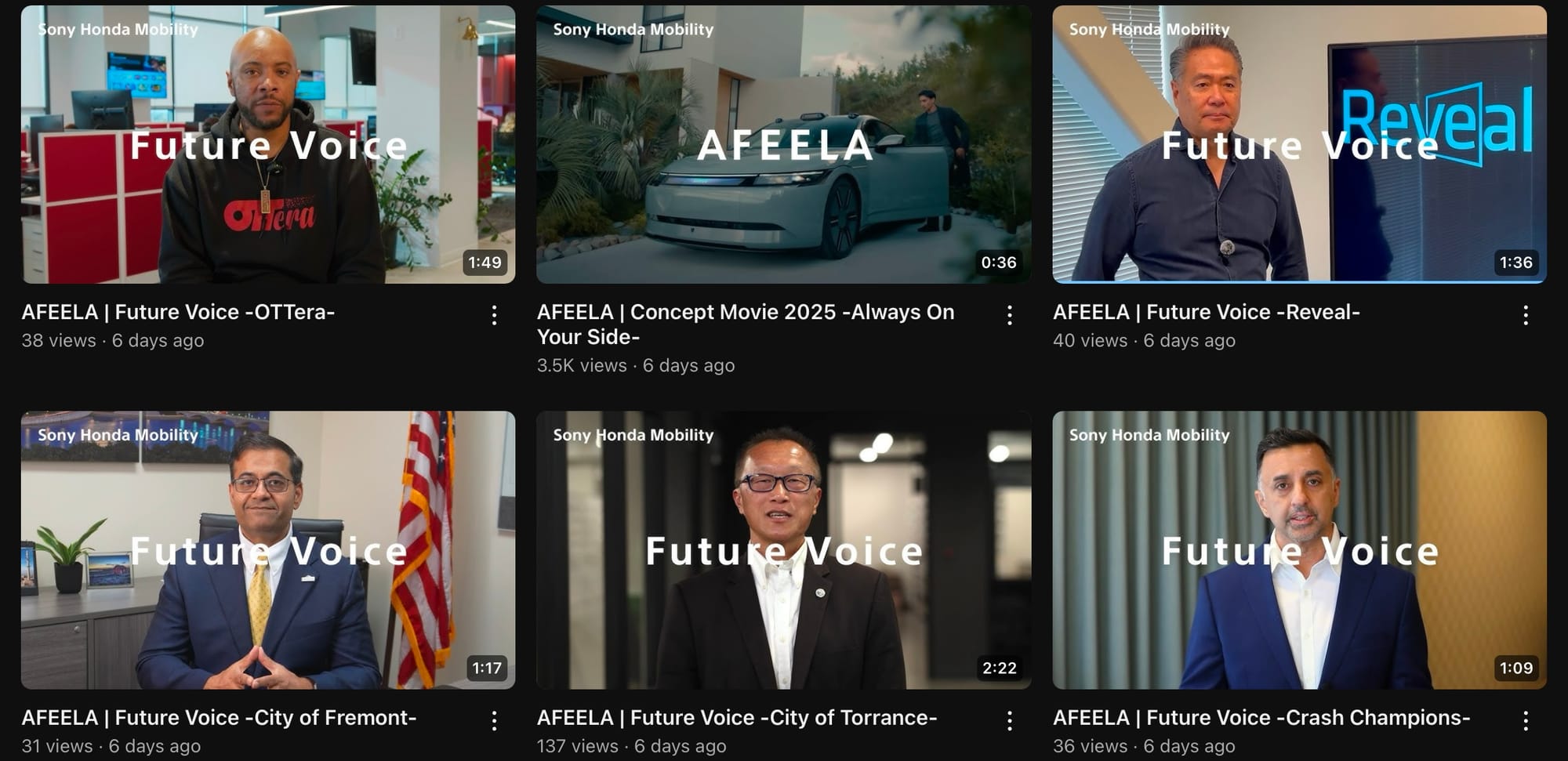Open the Future Voice -City of Torrance- thumbnail
Image resolution: width=1568 pixels, height=761 pixels.
click(x=783, y=549)
